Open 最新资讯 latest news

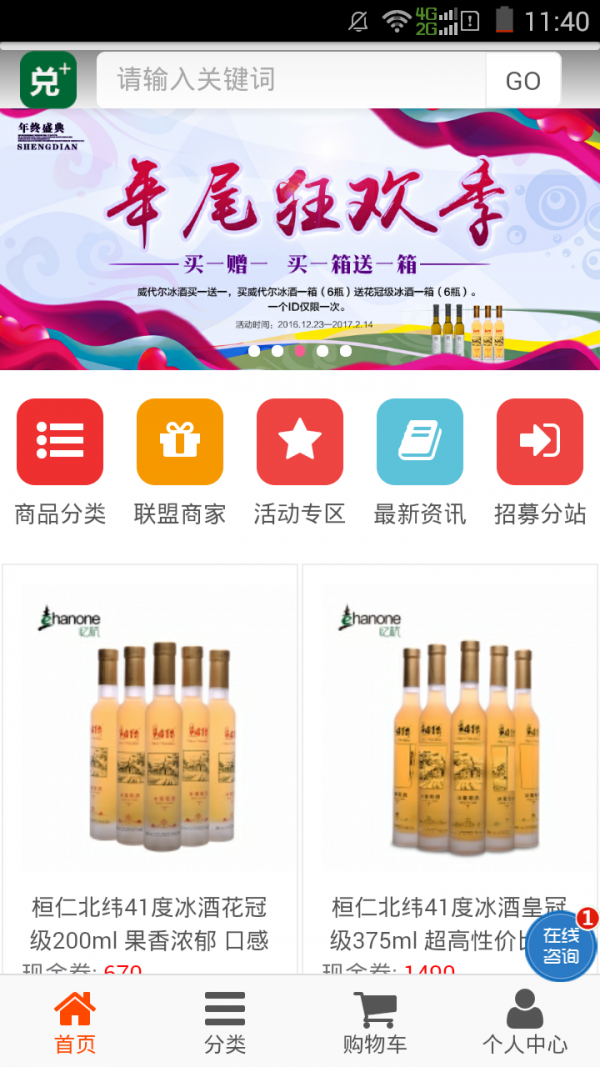tap(420, 461)
